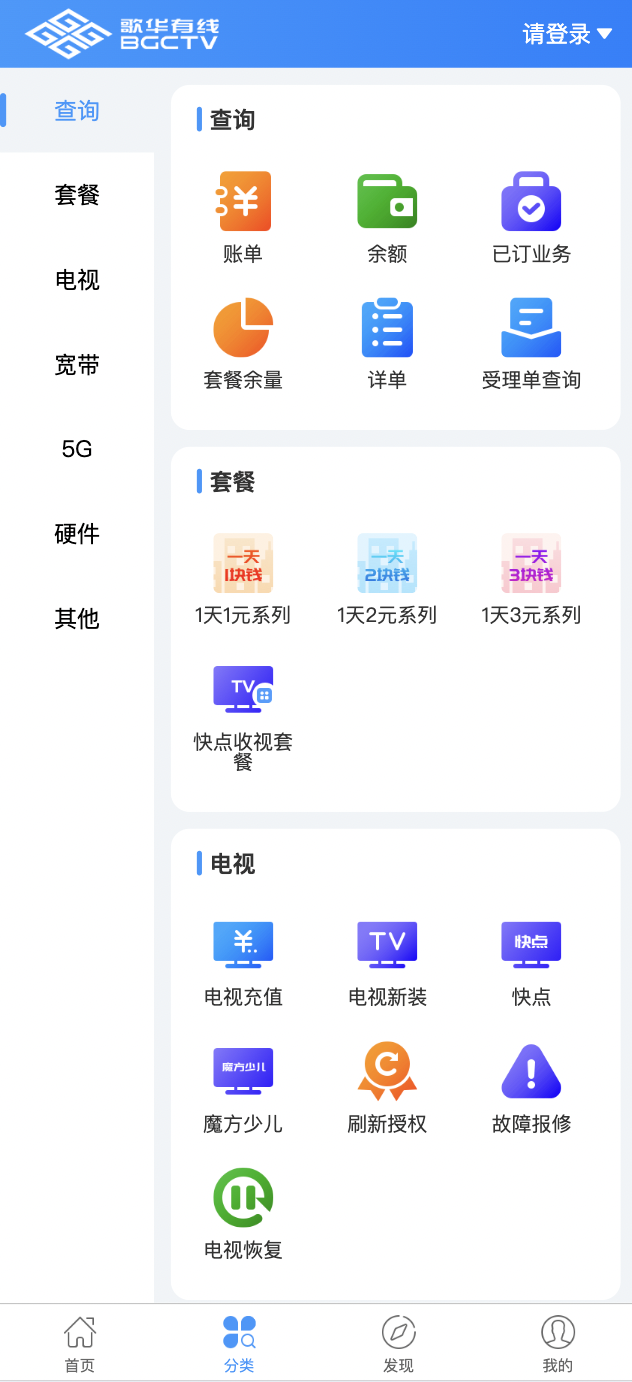
Task: Open the 请登录 login dropdown
Action: 566,34
